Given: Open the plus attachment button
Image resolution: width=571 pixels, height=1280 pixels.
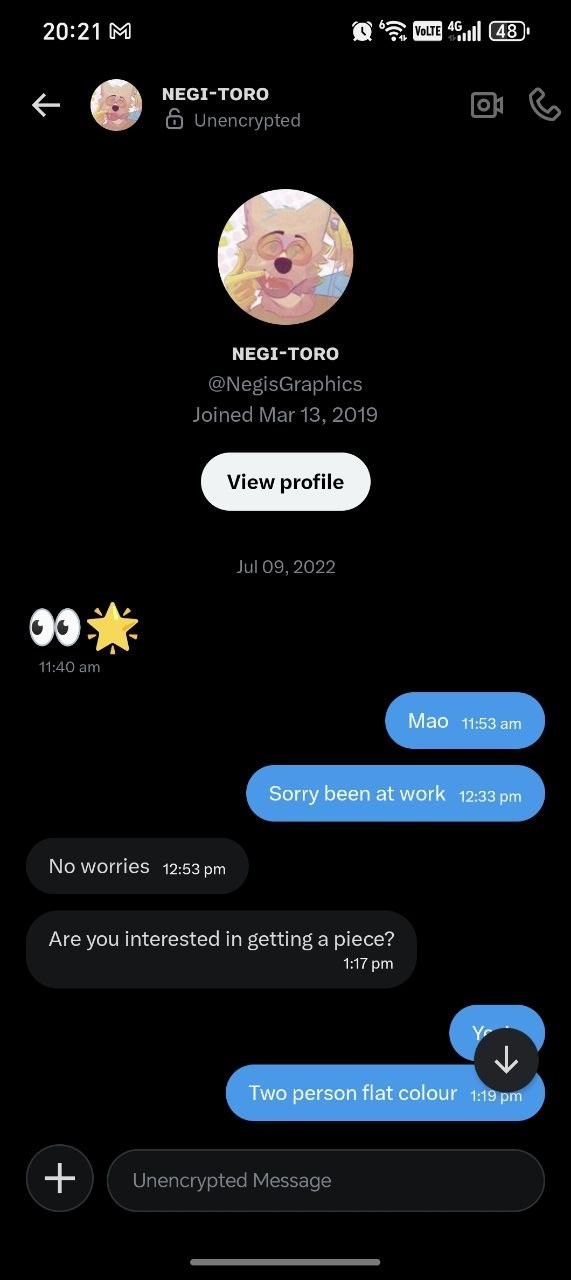Looking at the screenshot, I should pyautogui.click(x=60, y=1179).
